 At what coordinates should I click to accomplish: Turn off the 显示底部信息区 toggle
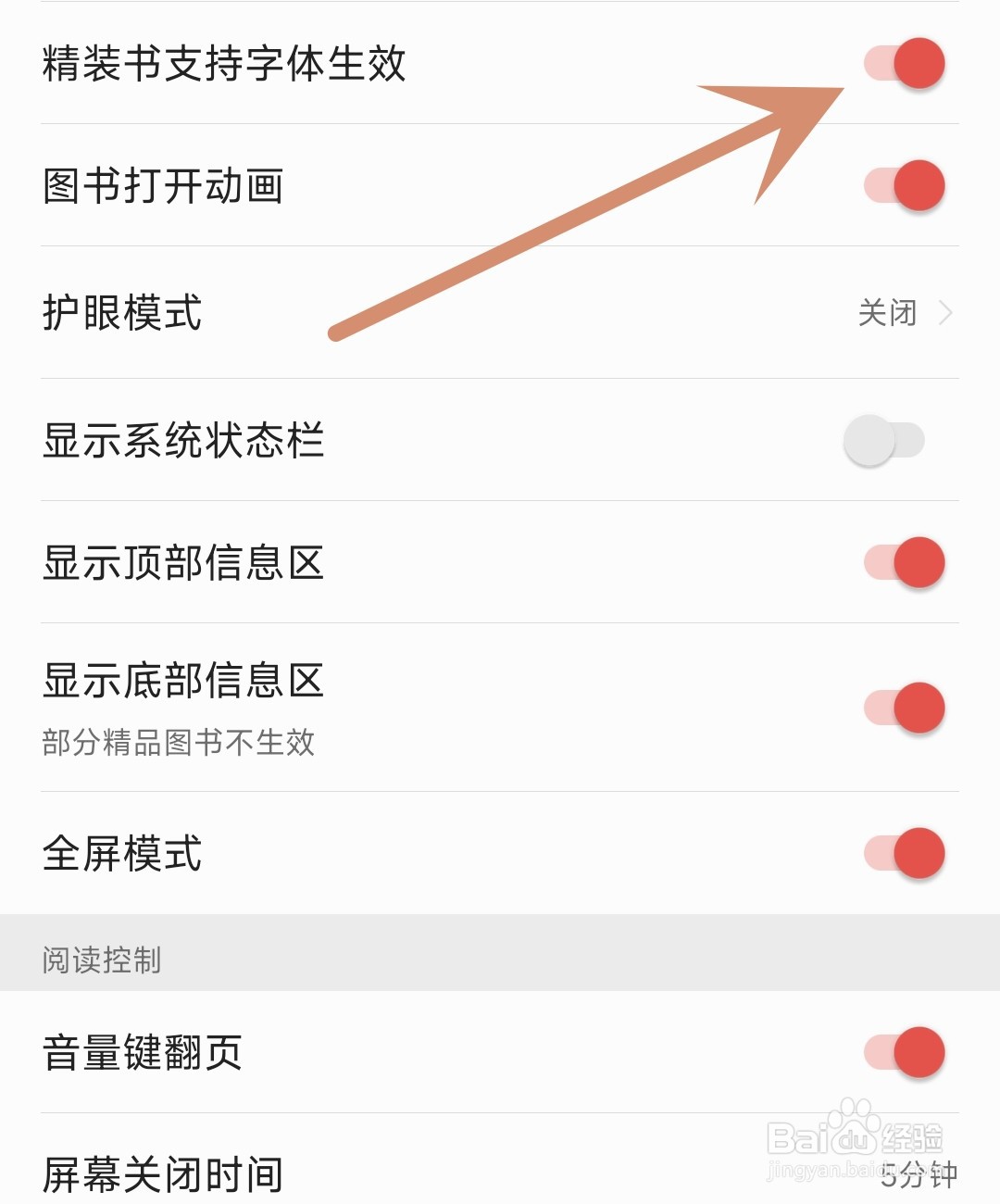(907, 706)
